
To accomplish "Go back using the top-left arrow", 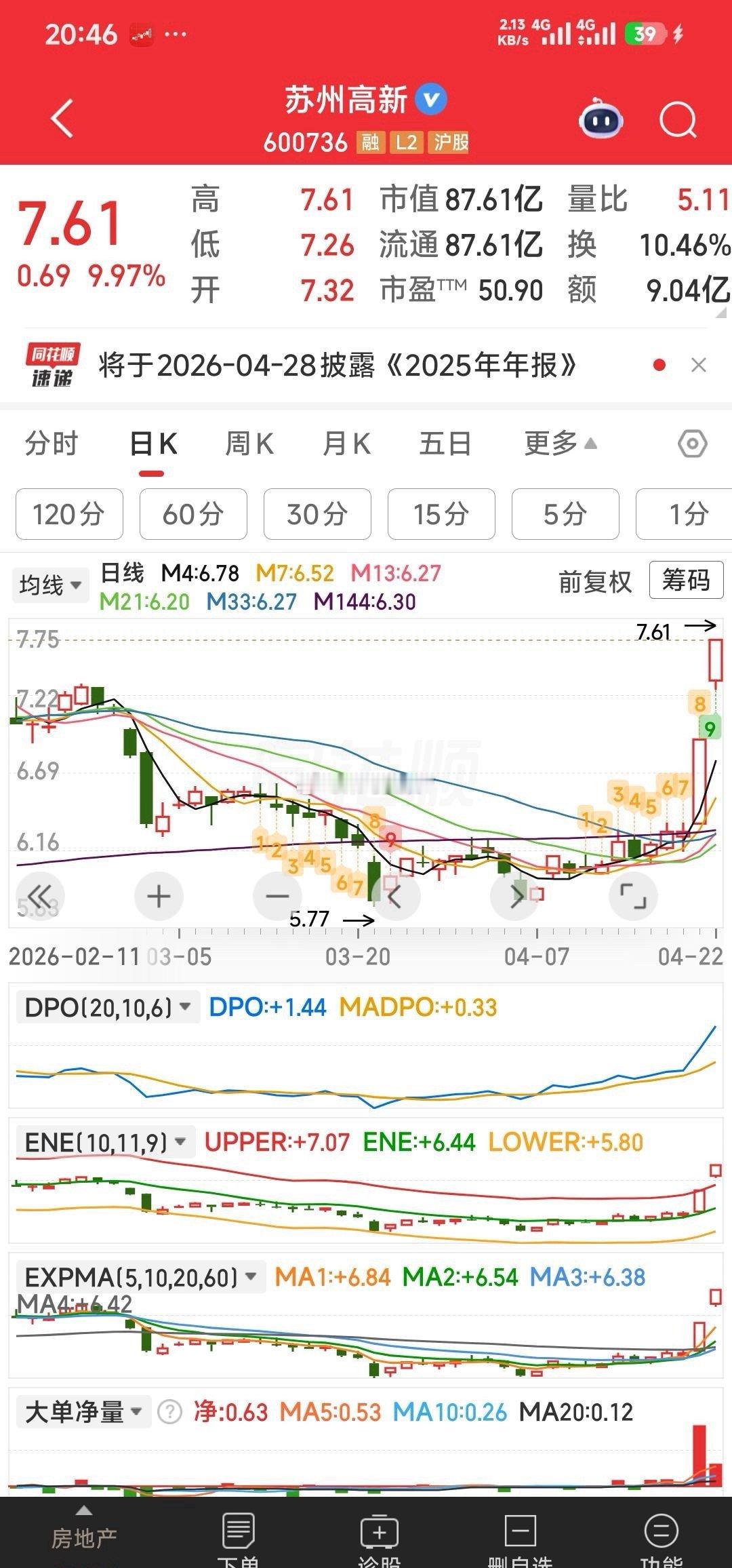I will pos(62,119).
